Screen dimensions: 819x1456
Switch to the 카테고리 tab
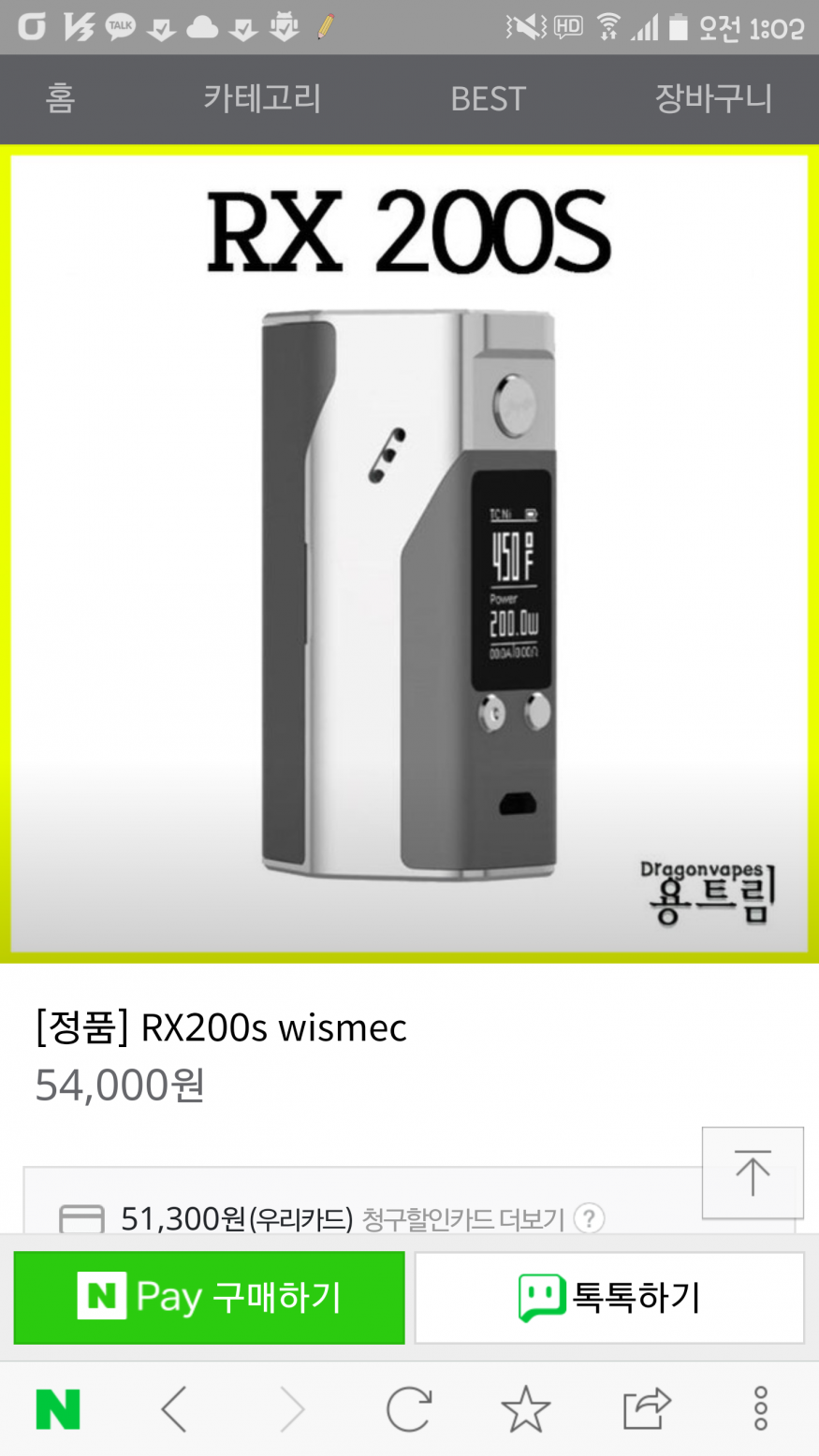tap(262, 98)
